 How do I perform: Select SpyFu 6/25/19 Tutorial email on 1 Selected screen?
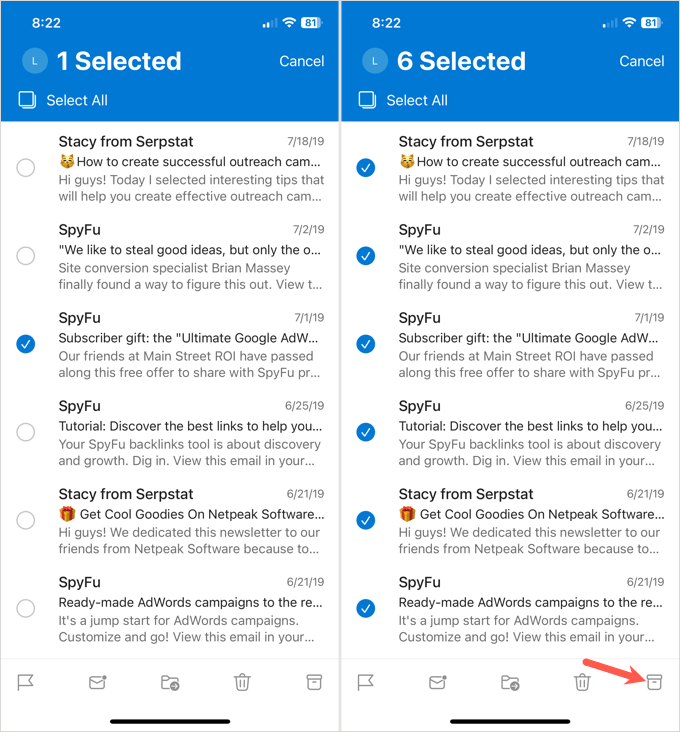(26, 432)
